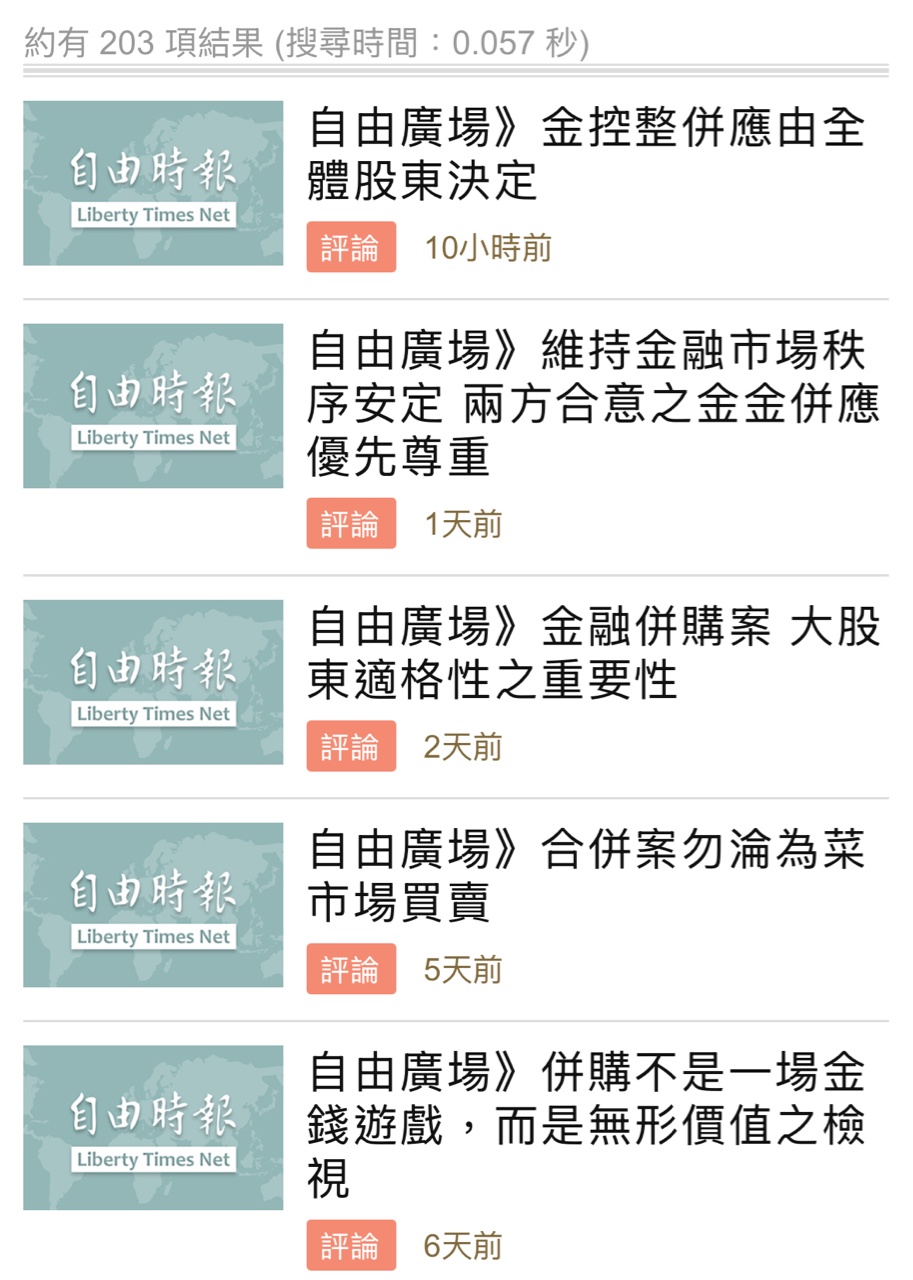Open thumbnail of 金控整併 article
This screenshot has width=913, height=1280.
(x=153, y=183)
